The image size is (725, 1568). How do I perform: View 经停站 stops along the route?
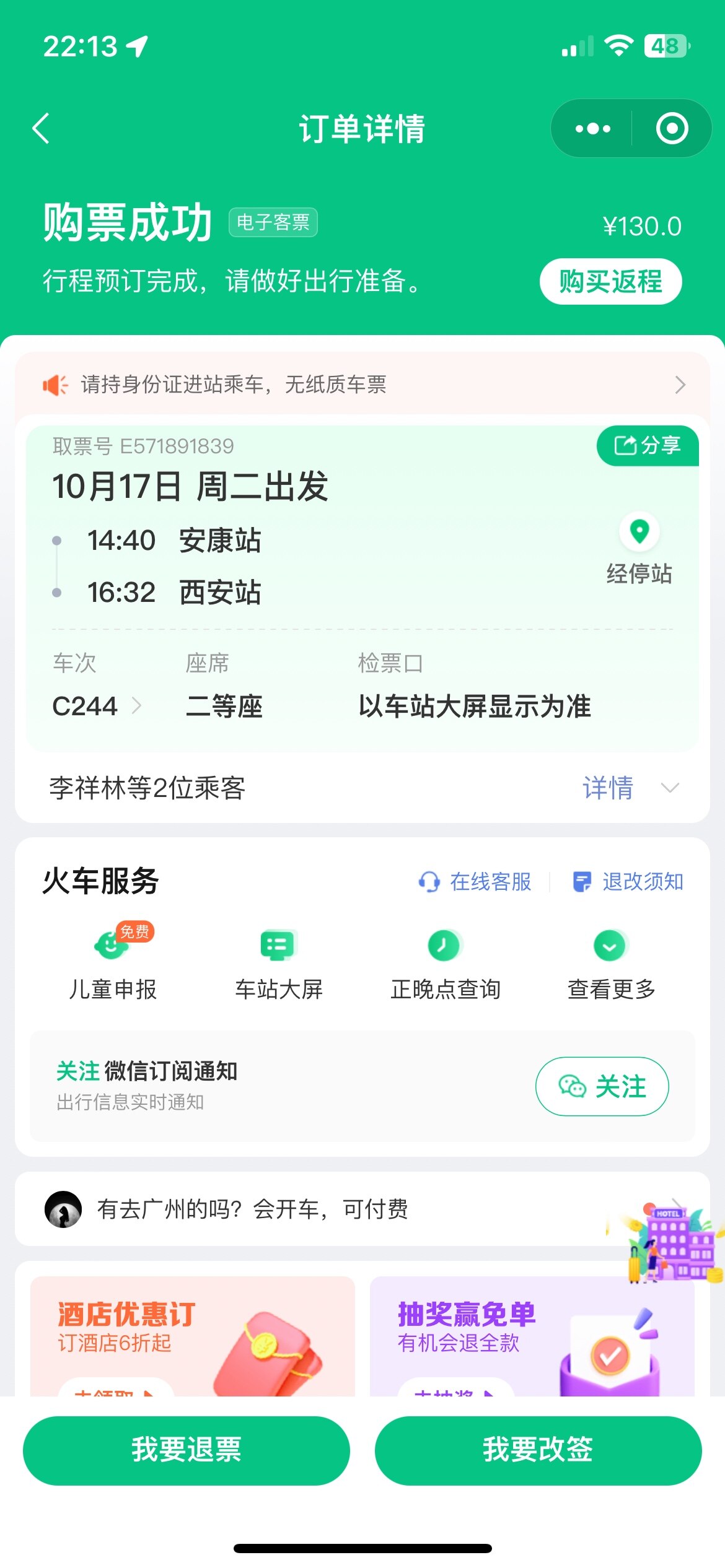639,548
